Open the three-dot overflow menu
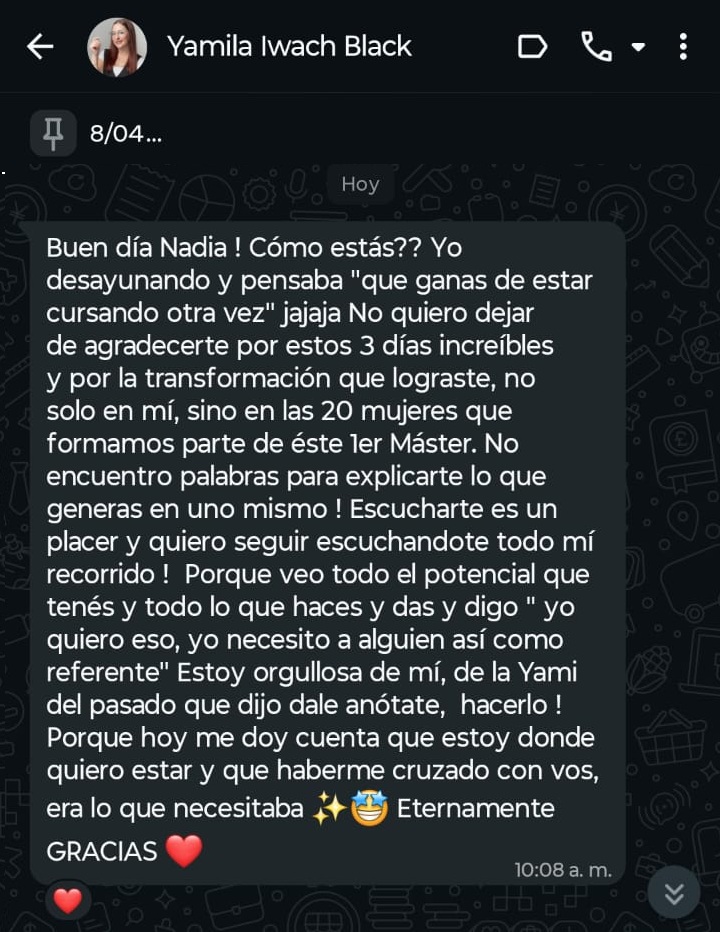720x932 pixels. (x=683, y=47)
